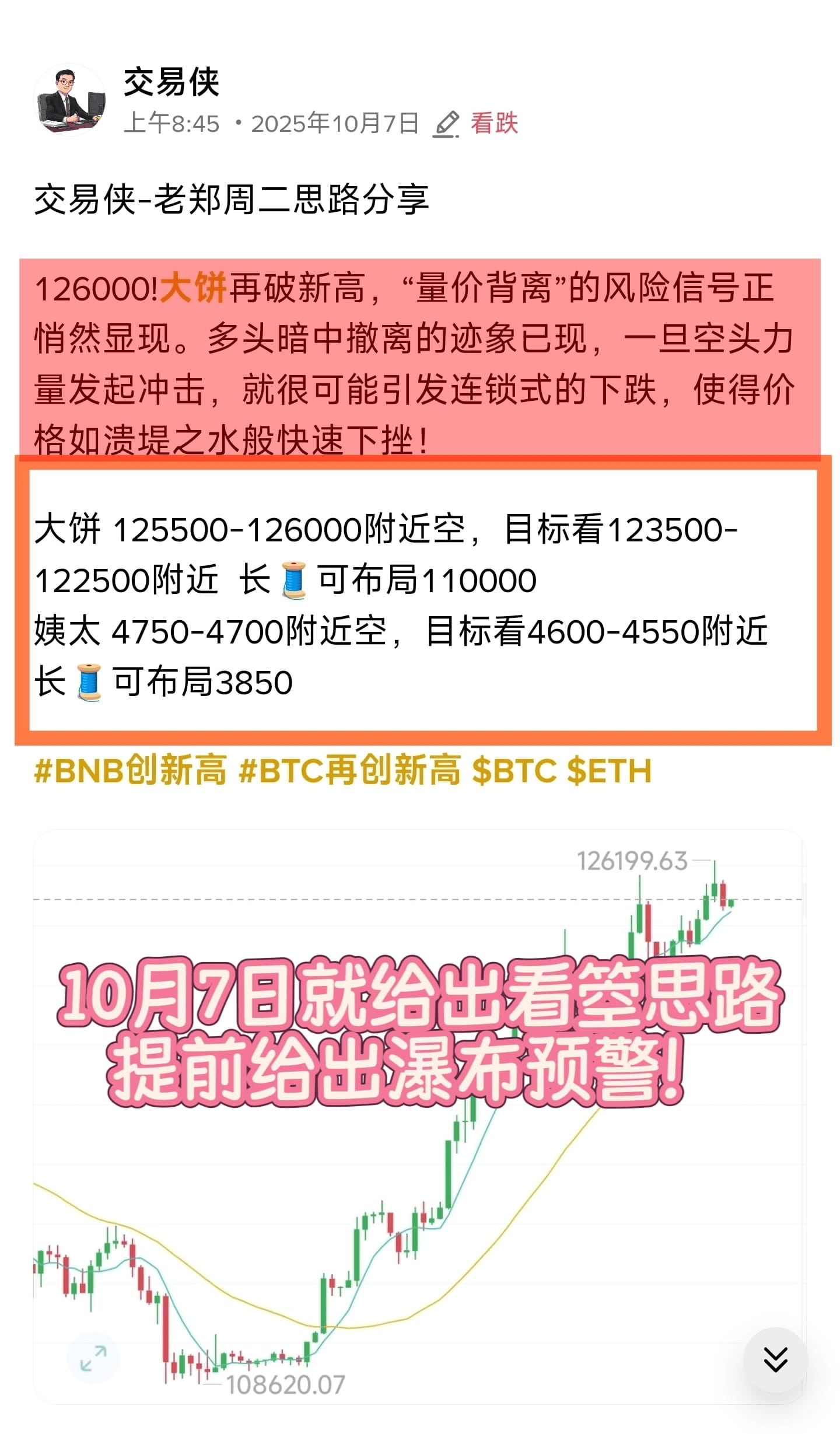Screen dimensions: 840x1434
Task: Open the author name 交易侠
Action: coord(171,82)
